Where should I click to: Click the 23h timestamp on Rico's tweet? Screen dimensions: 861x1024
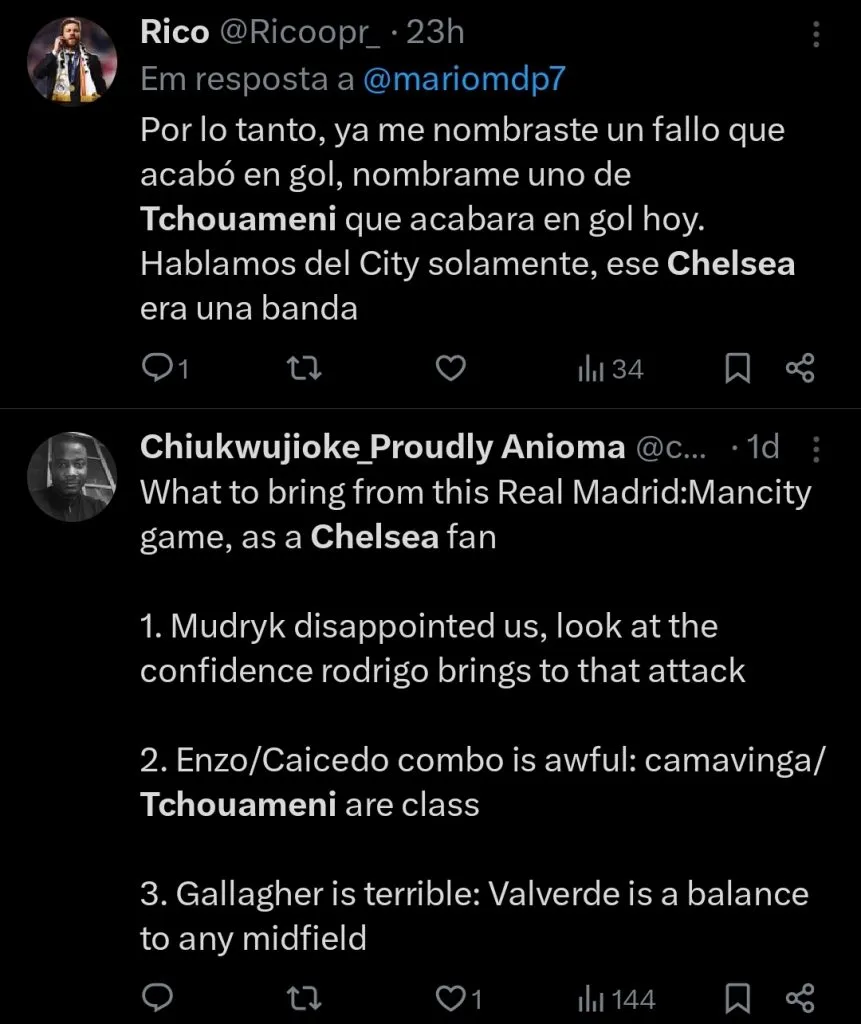[437, 31]
